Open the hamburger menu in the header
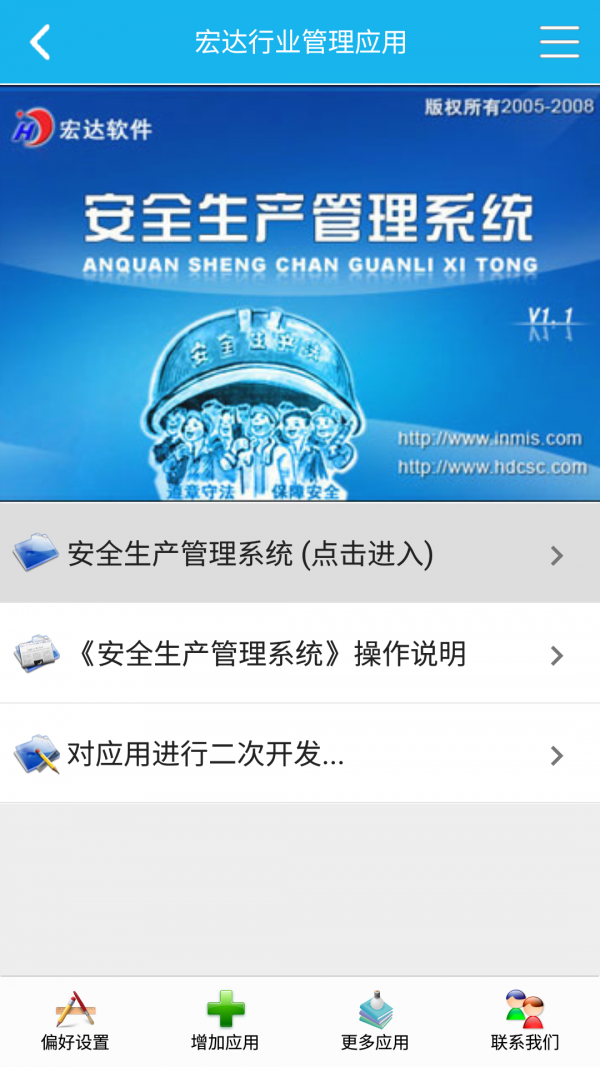The height and width of the screenshot is (1067, 600). coord(559,42)
